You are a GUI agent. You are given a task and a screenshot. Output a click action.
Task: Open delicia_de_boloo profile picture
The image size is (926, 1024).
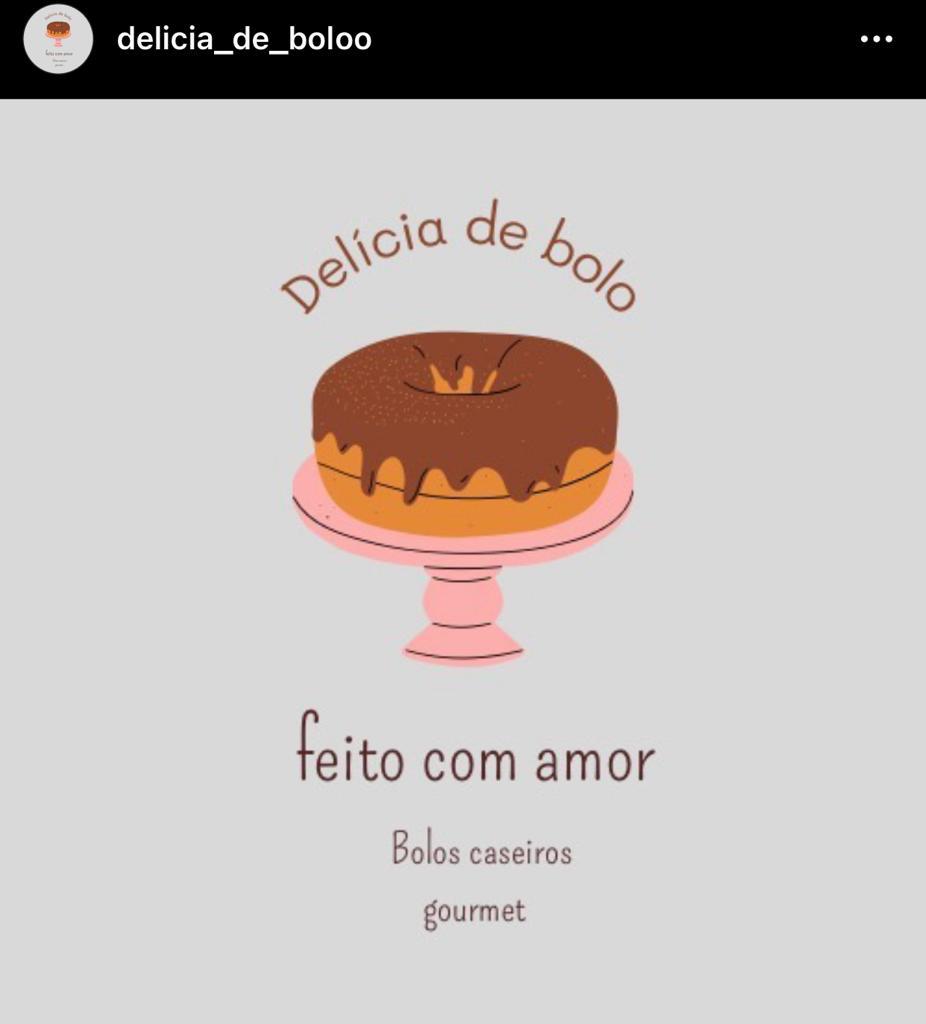click(58, 39)
